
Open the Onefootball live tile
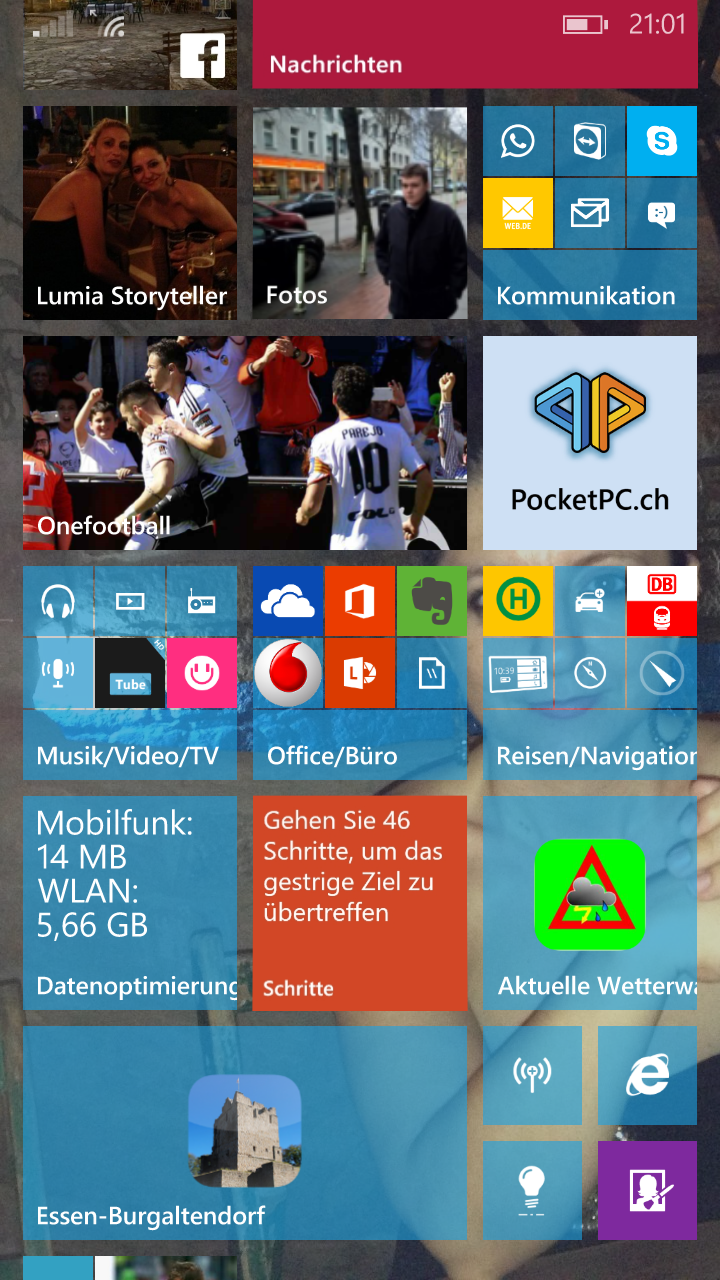pyautogui.click(x=245, y=443)
